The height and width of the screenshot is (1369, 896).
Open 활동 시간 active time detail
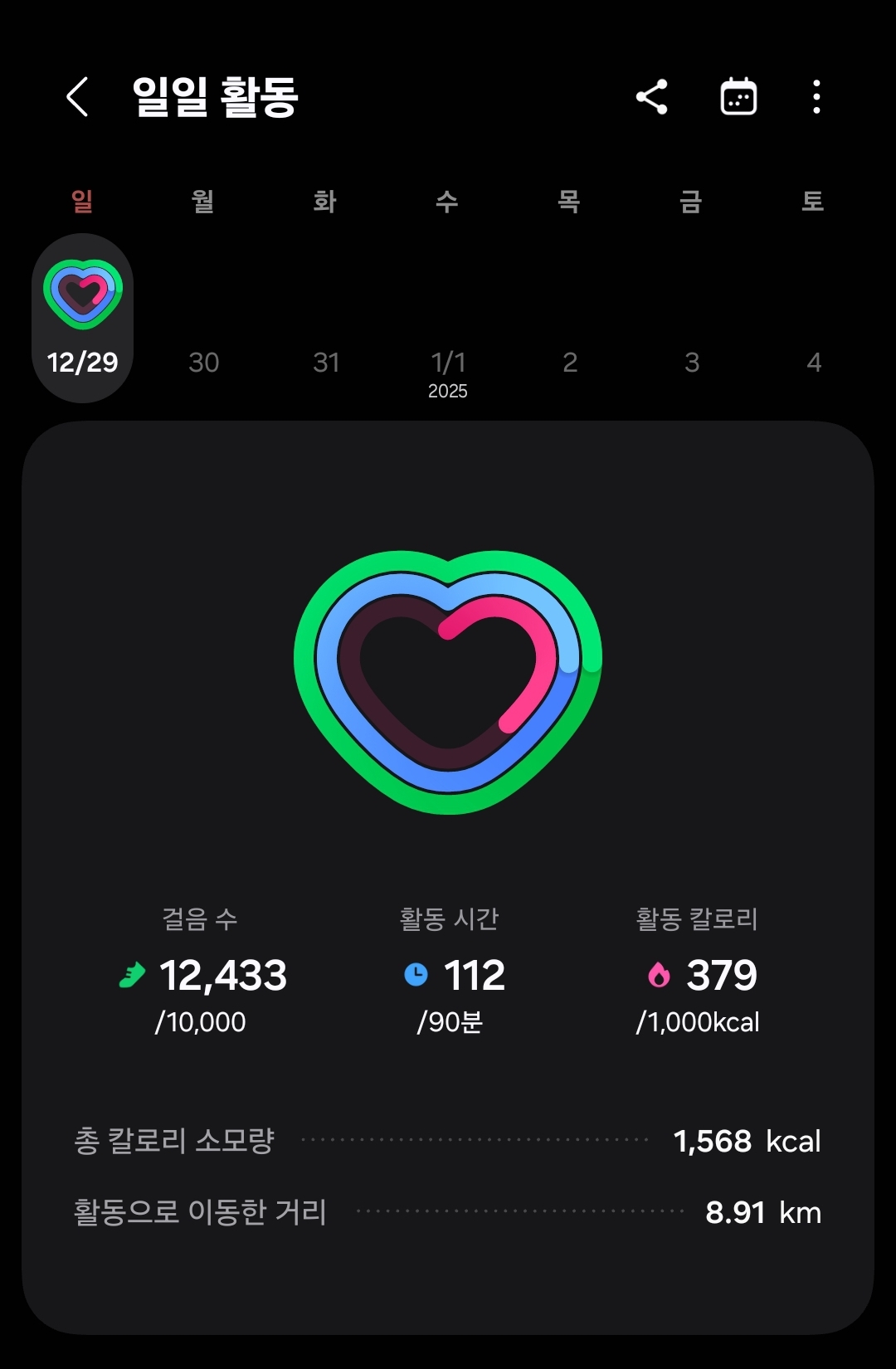coord(450,971)
